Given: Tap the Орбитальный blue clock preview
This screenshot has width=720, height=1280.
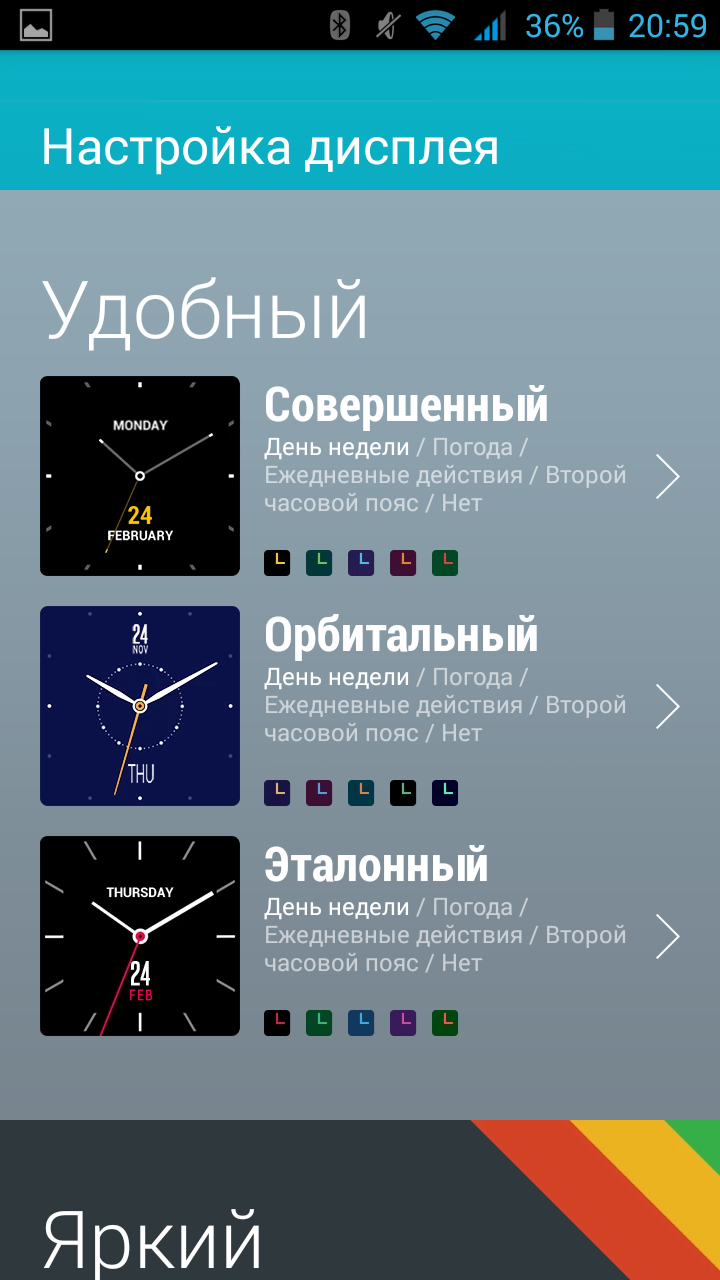Looking at the screenshot, I should (140, 706).
